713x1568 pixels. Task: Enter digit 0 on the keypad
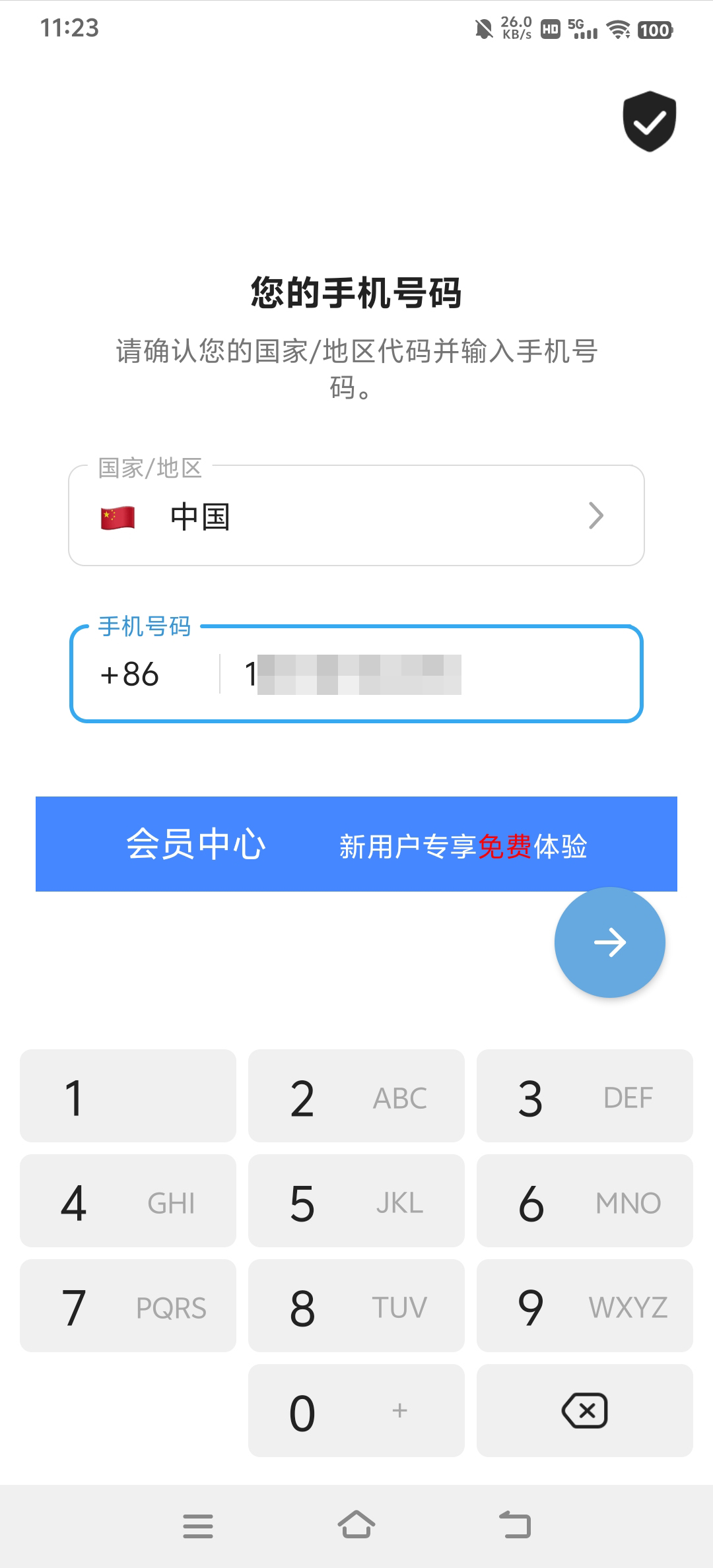pos(356,1410)
